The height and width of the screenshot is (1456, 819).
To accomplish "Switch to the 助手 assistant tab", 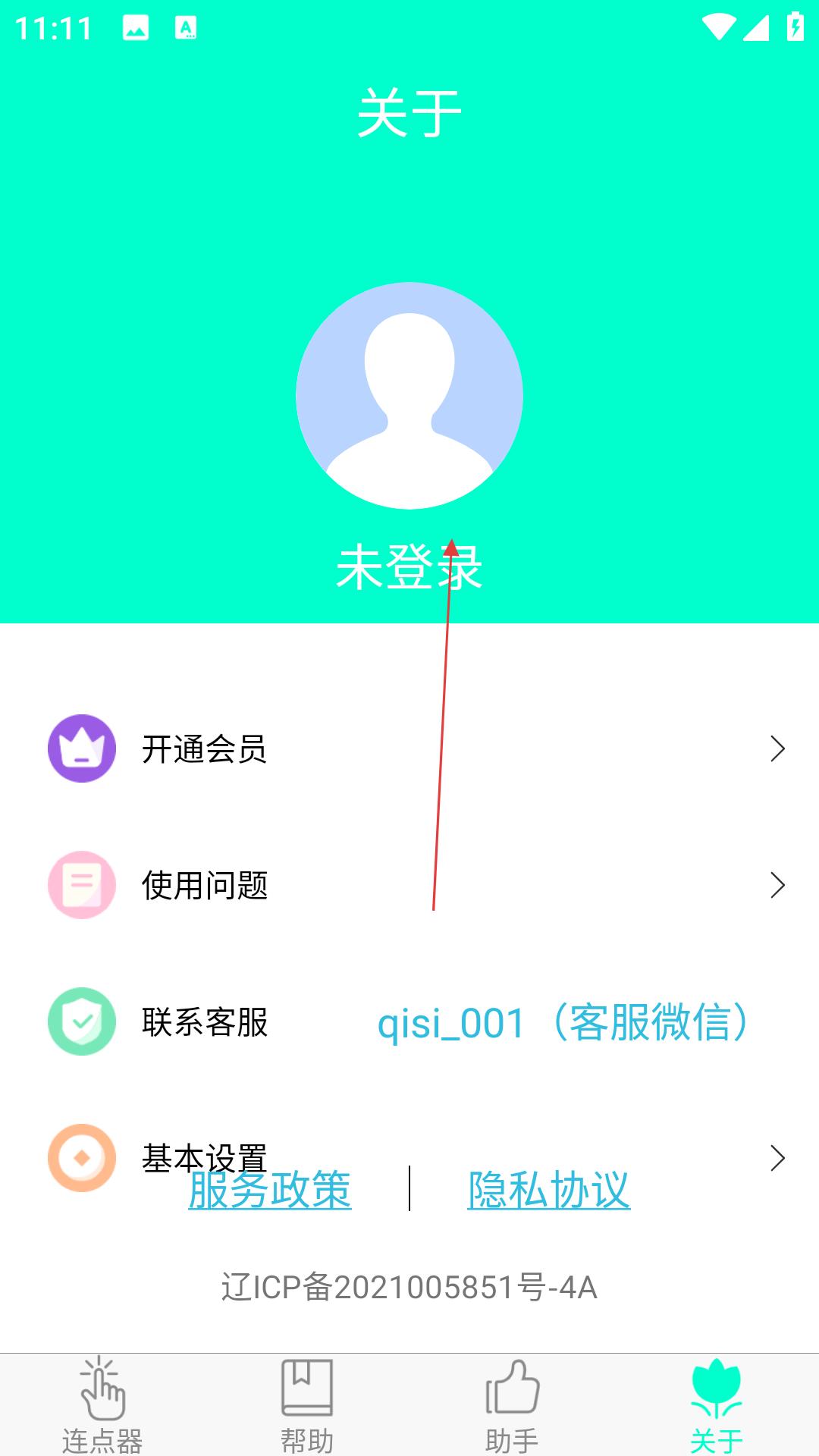I will pyautogui.click(x=512, y=1405).
